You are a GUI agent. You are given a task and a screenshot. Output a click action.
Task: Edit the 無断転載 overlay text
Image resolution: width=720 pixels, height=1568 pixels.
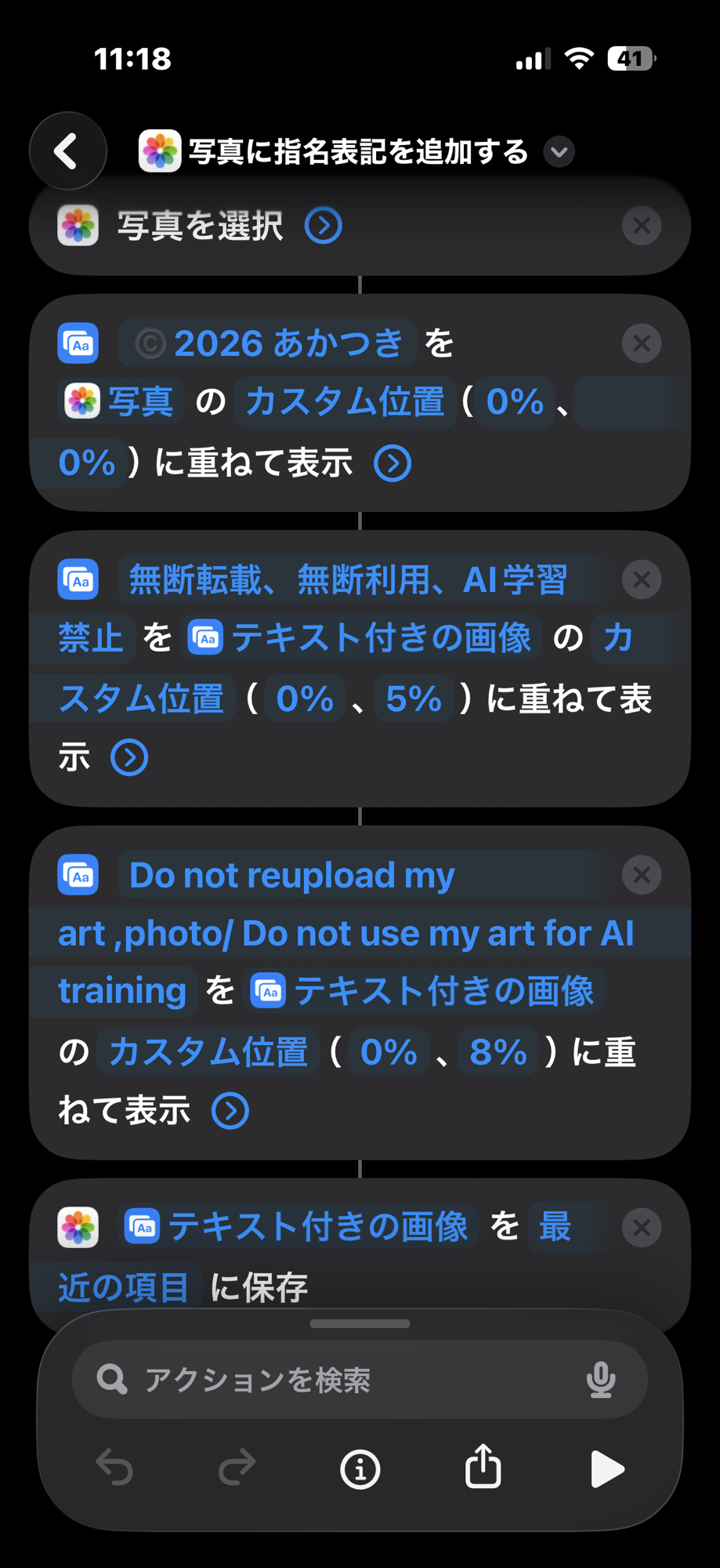348,581
